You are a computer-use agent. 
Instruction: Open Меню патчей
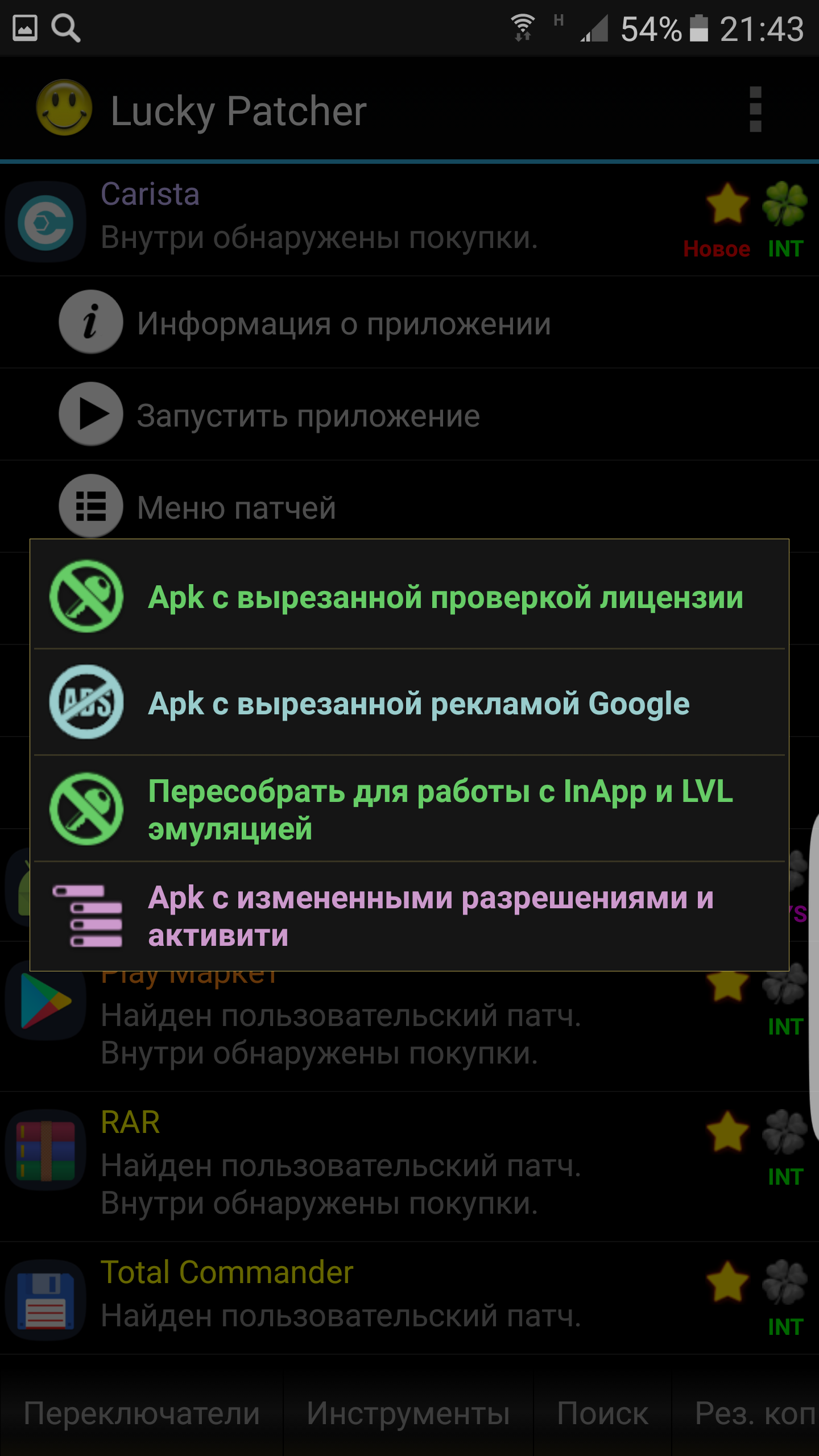[x=236, y=507]
